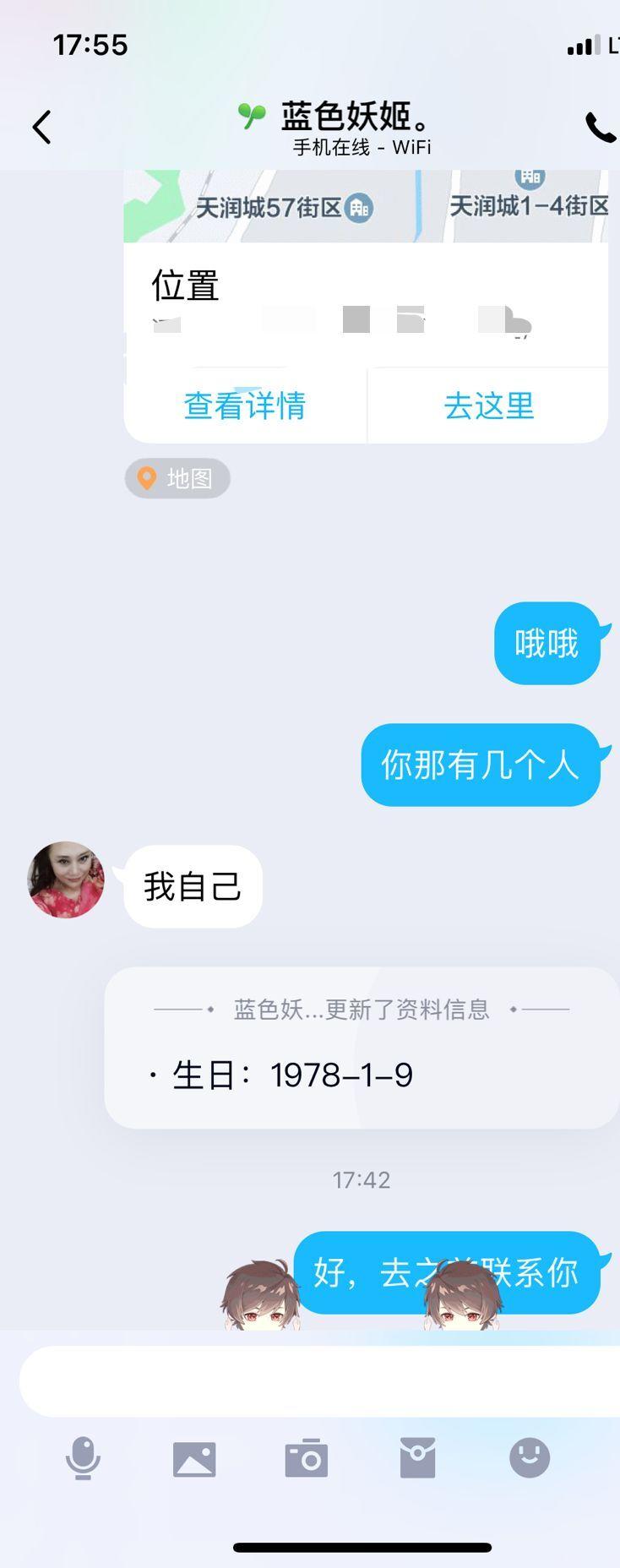Open the birthday profile update card
The width and height of the screenshot is (620, 1568).
tap(362, 1048)
